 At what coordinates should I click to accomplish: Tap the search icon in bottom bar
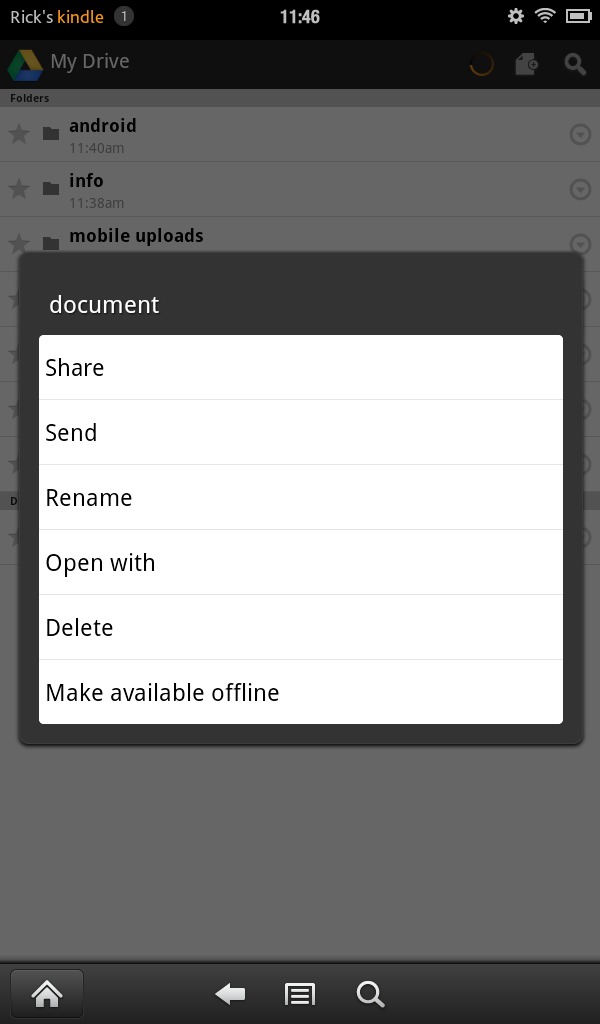370,995
